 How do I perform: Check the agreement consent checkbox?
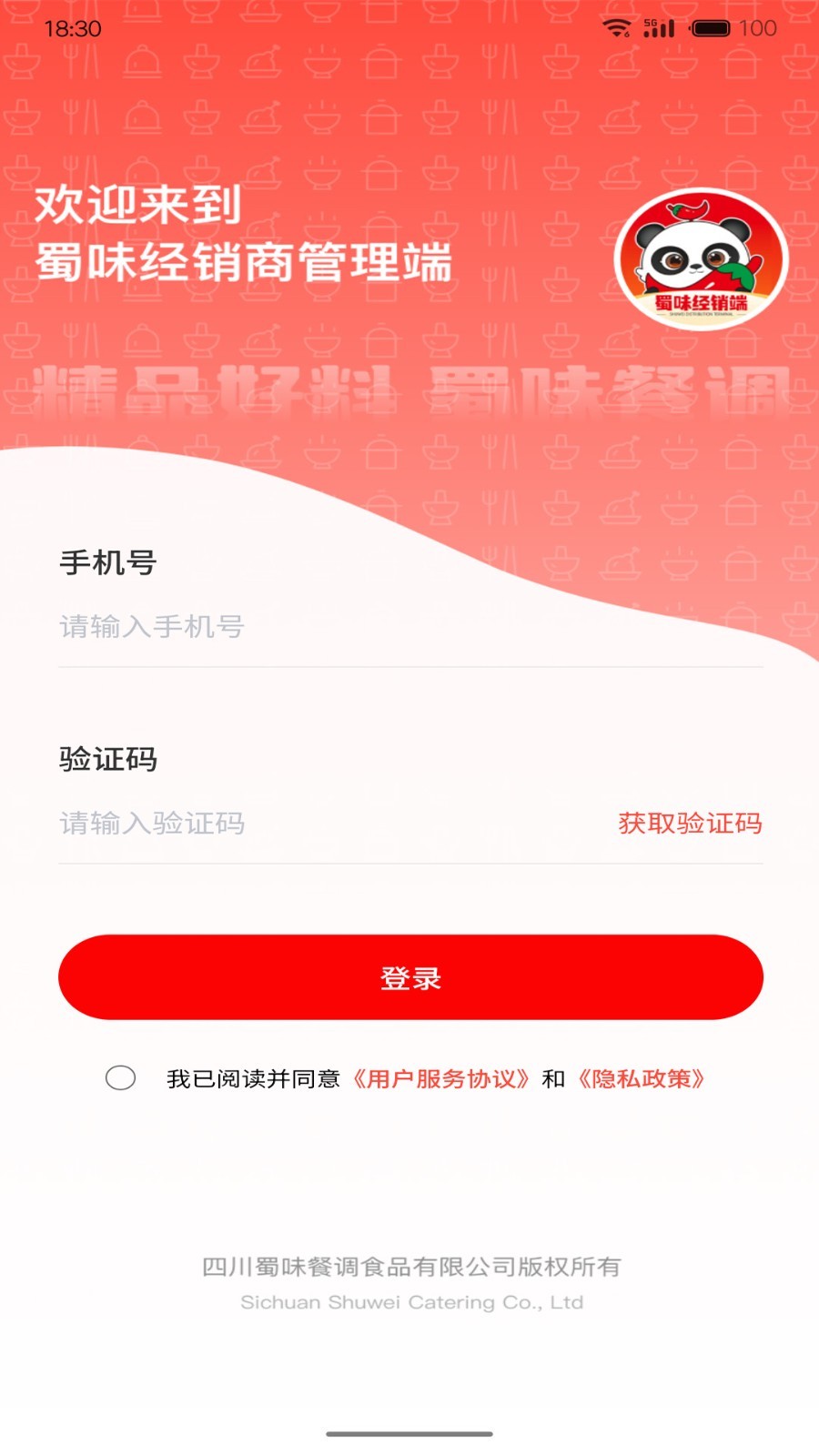point(120,1078)
